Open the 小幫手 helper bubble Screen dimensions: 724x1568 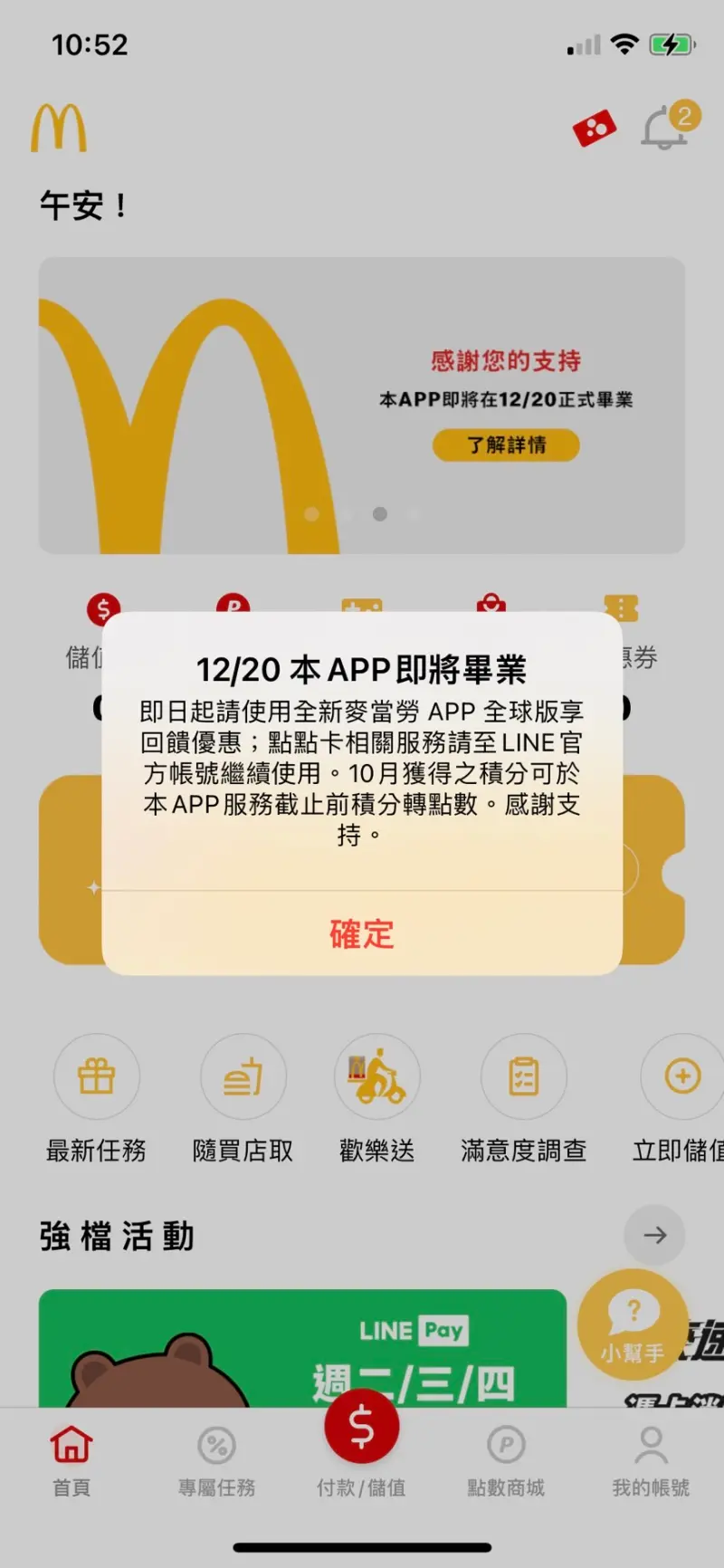point(633,1324)
